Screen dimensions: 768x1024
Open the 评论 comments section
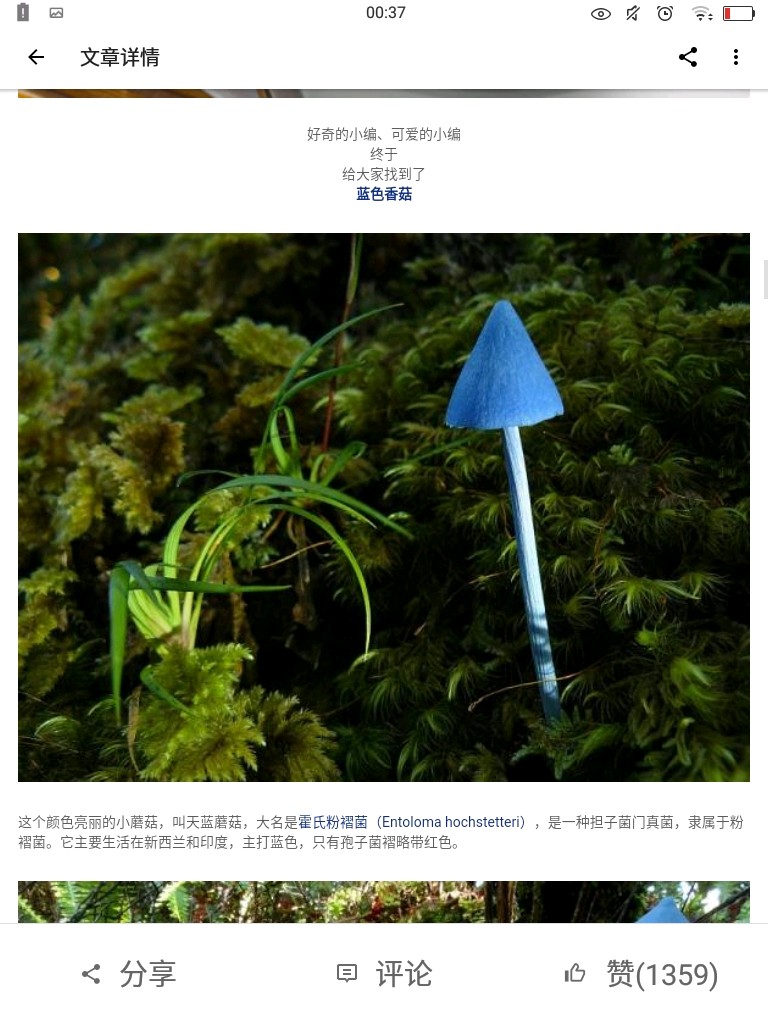[x=384, y=973]
